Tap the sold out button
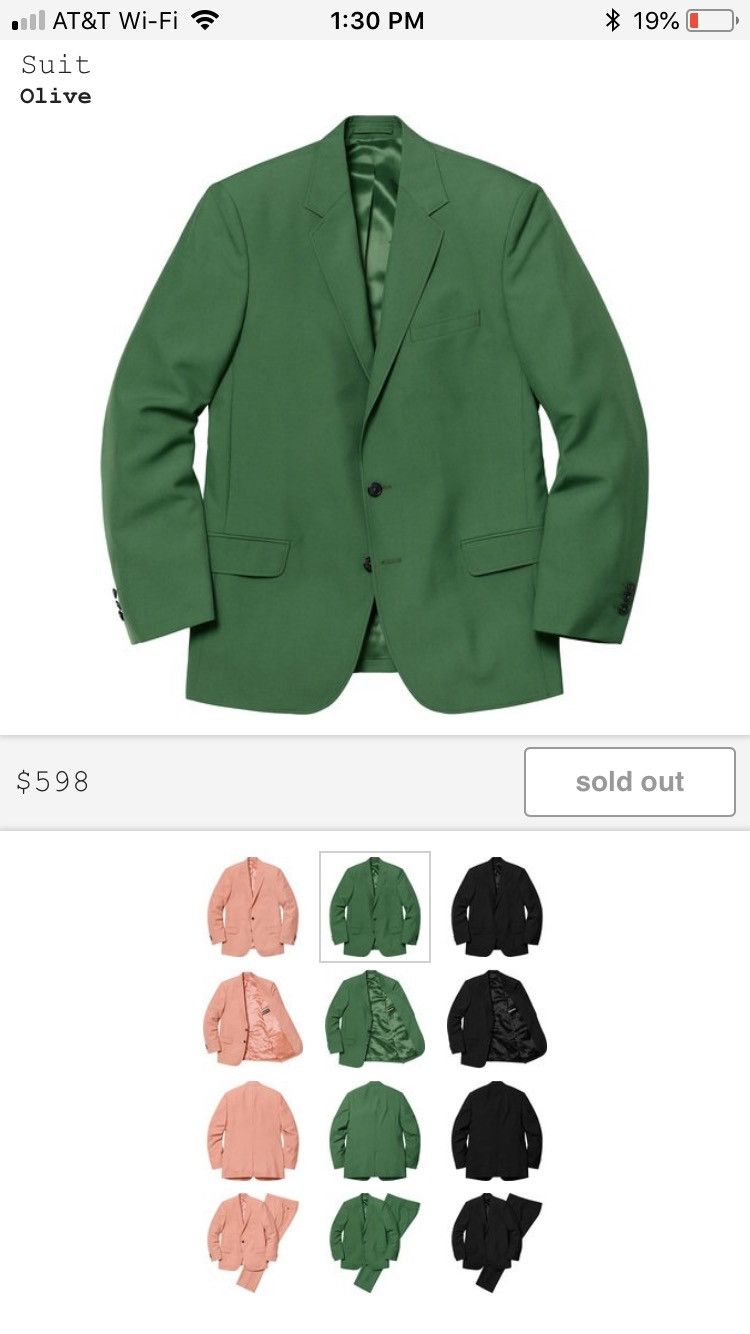This screenshot has width=750, height=1334. pos(629,781)
